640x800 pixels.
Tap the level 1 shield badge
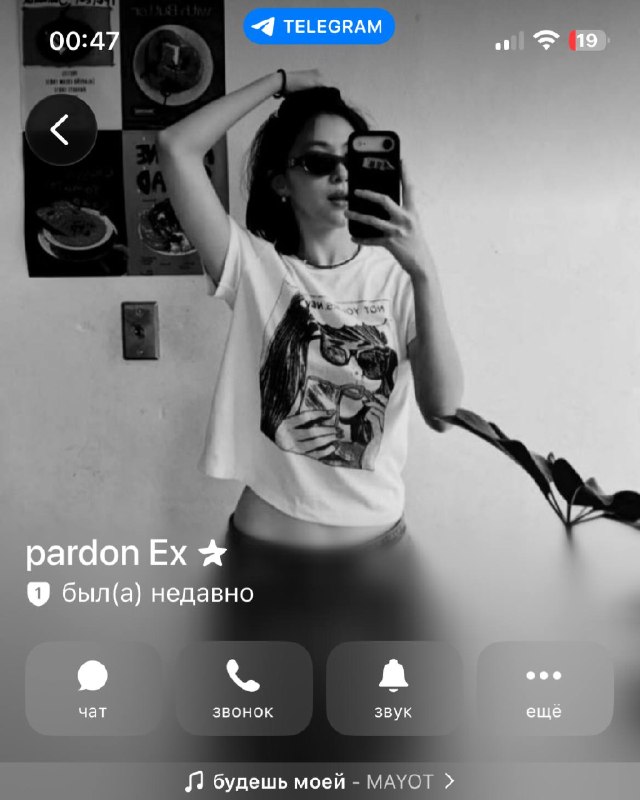(x=38, y=594)
